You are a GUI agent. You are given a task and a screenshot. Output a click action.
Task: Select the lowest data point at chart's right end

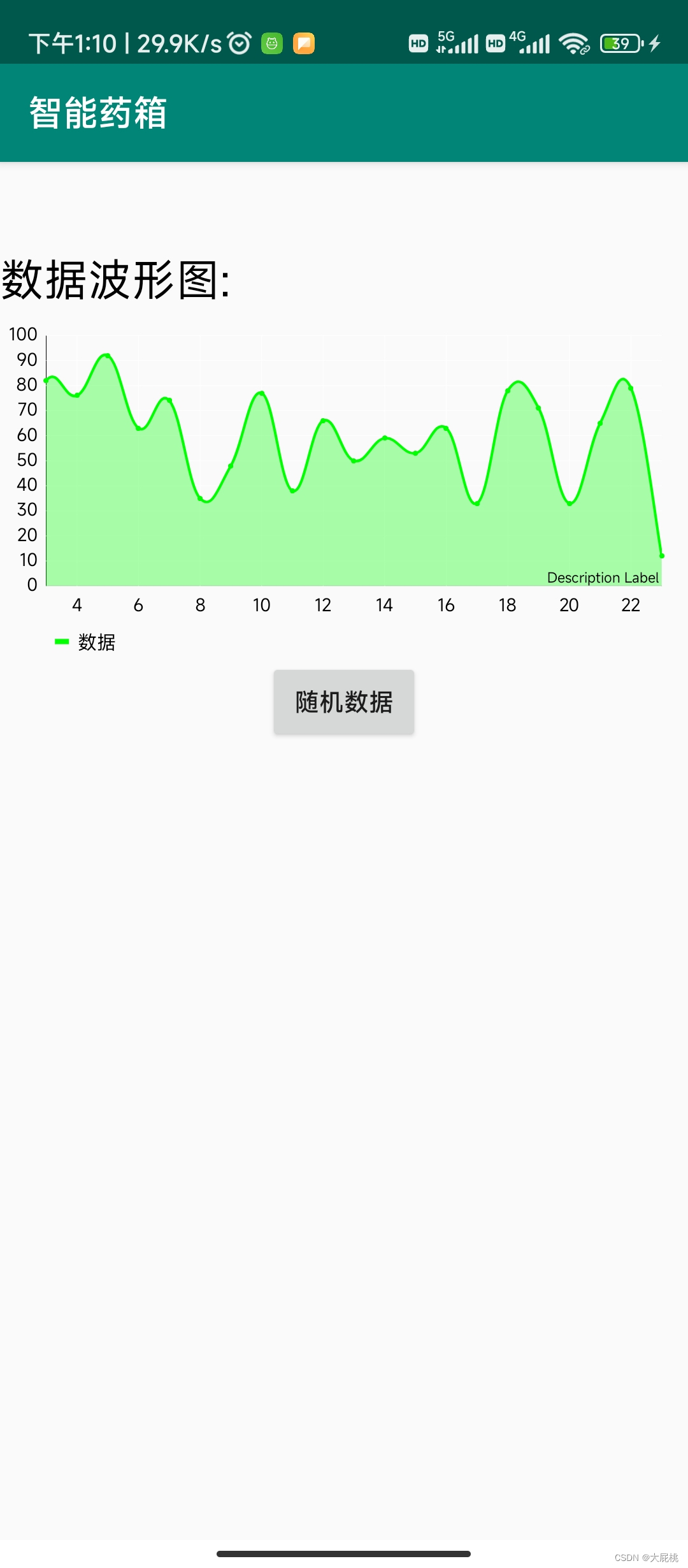(x=661, y=556)
